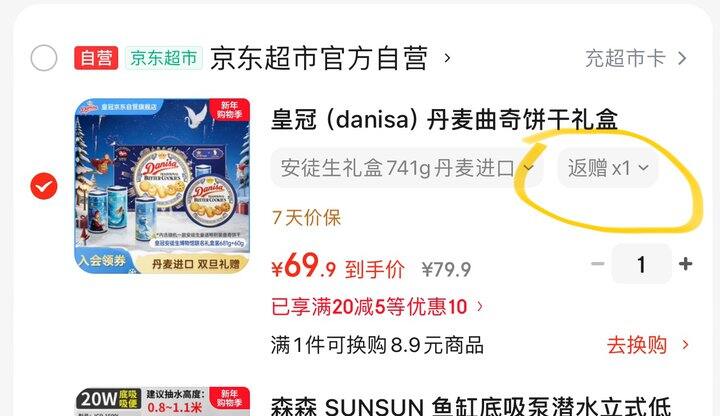This screenshot has height=416, width=720.
Task: Uncheck the danisa cookie gift box item
Action: point(44,186)
